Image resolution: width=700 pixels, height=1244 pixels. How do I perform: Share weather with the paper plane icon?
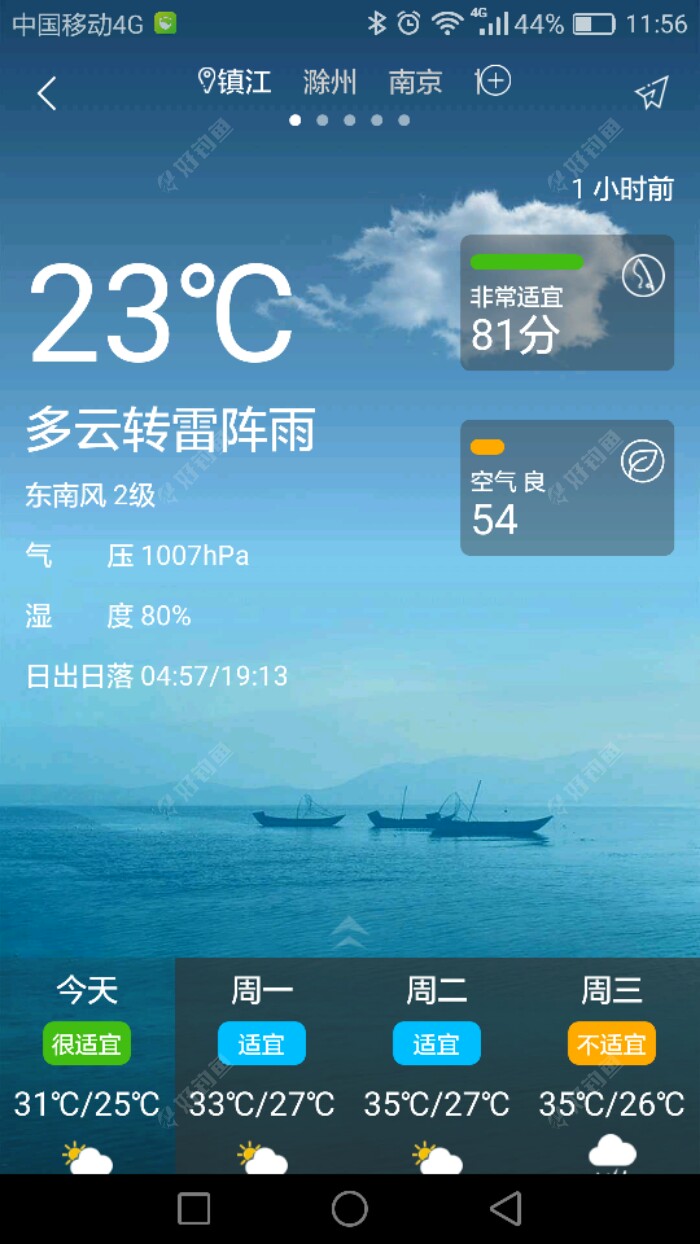[x=651, y=93]
